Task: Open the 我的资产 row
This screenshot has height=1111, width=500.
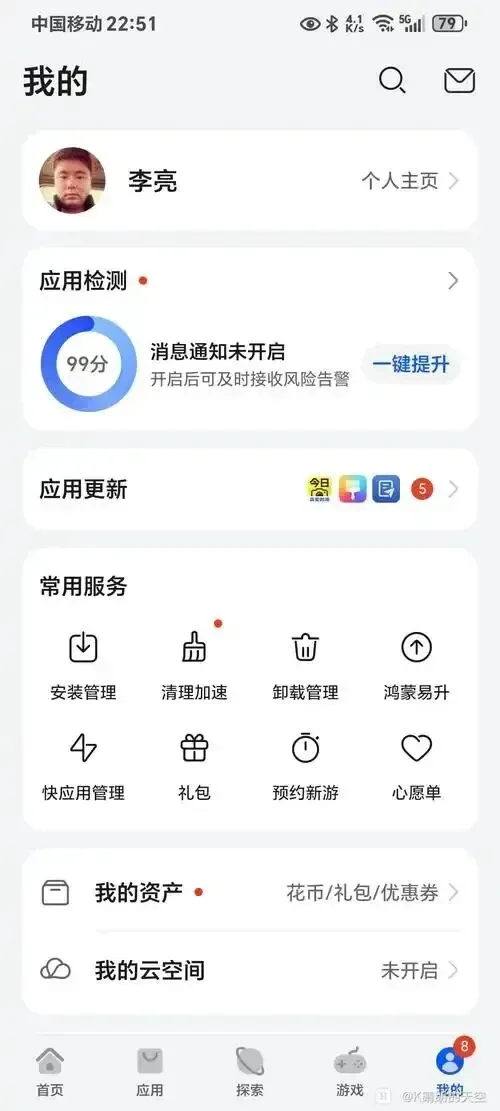Action: coord(250,892)
